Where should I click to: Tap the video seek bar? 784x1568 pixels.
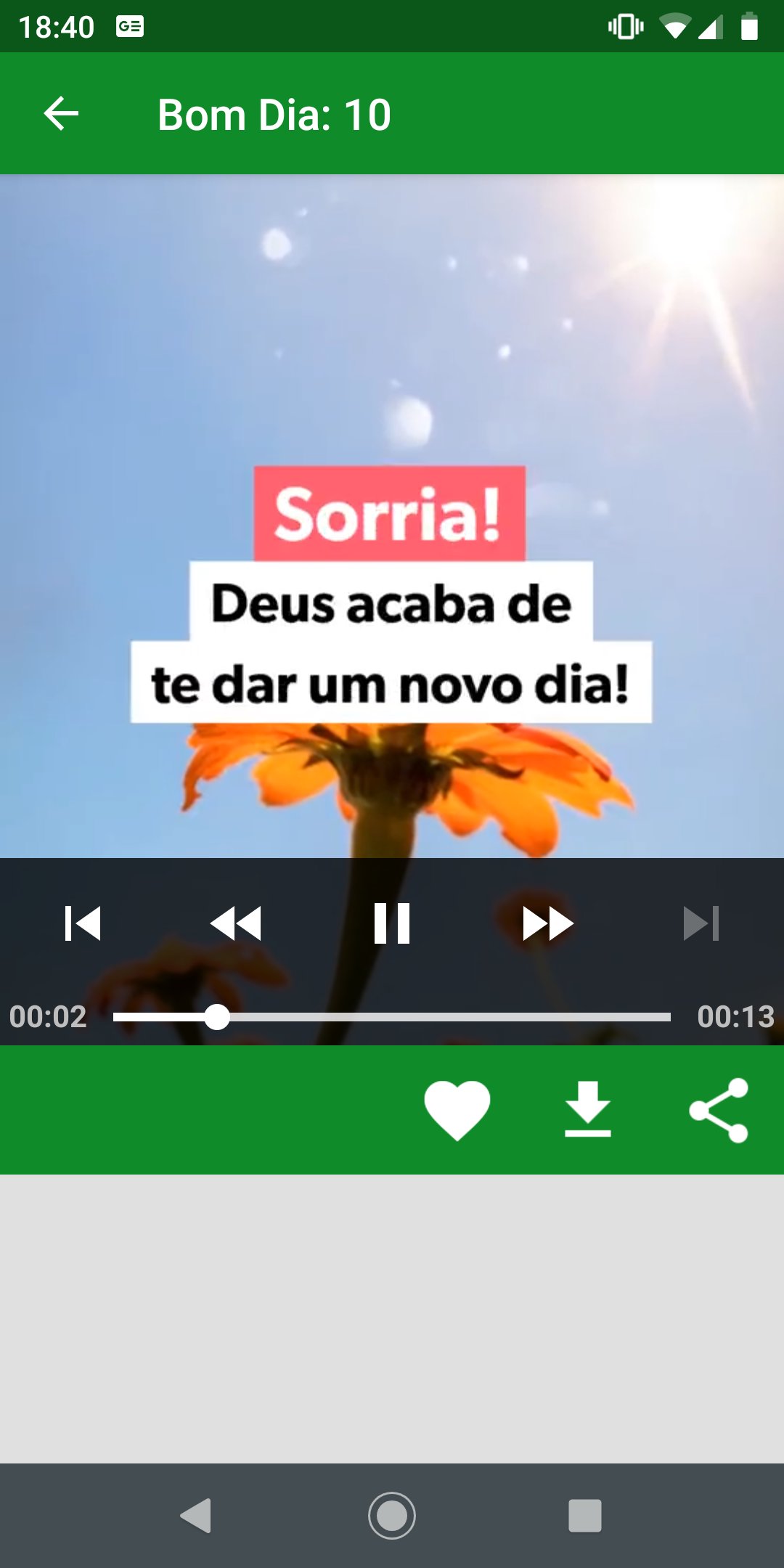click(392, 1017)
